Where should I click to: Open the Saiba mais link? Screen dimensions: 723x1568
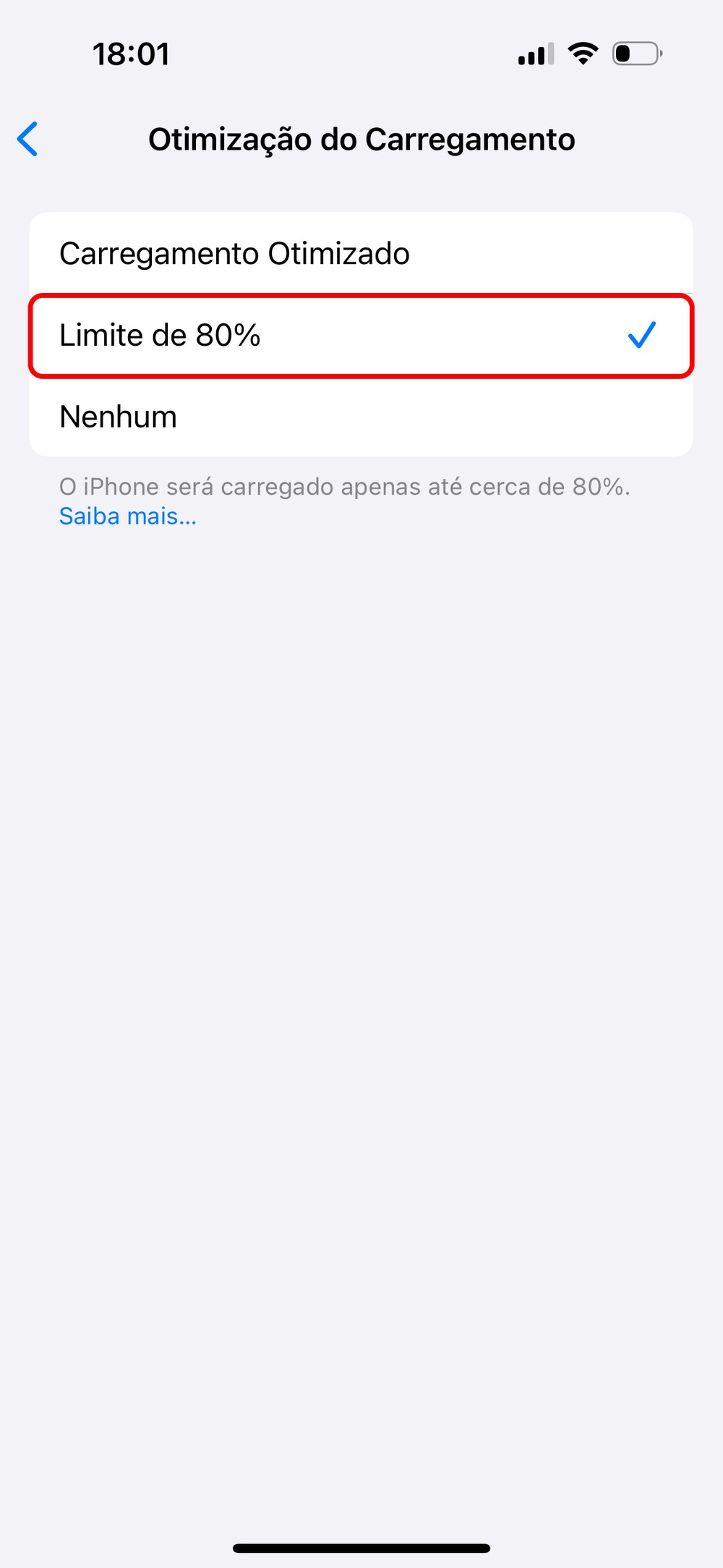pyautogui.click(x=127, y=516)
